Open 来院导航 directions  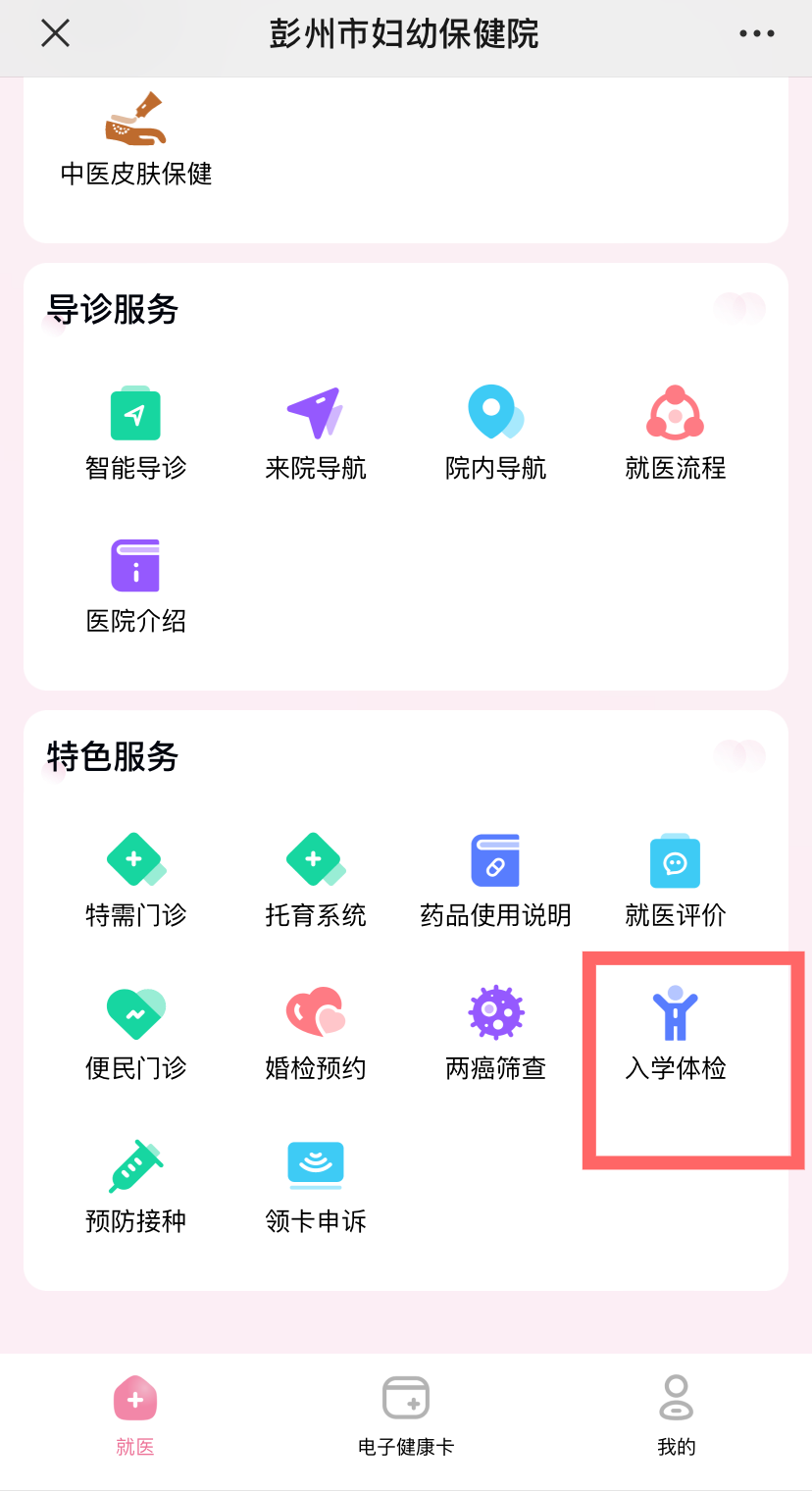click(315, 433)
